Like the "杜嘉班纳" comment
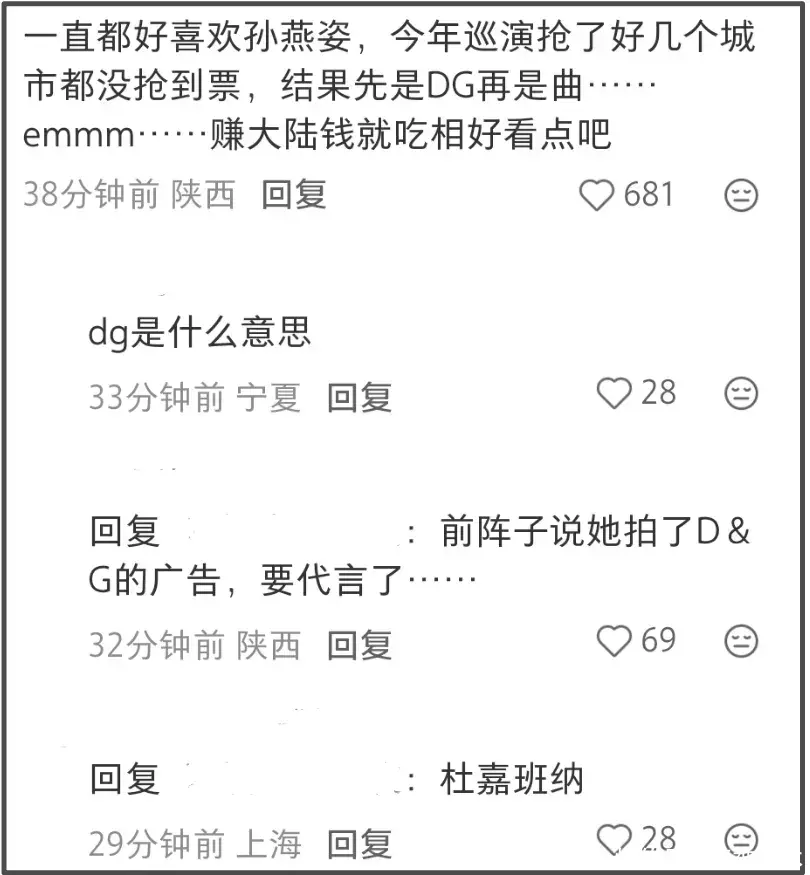The height and width of the screenshot is (875, 810). (x=614, y=839)
